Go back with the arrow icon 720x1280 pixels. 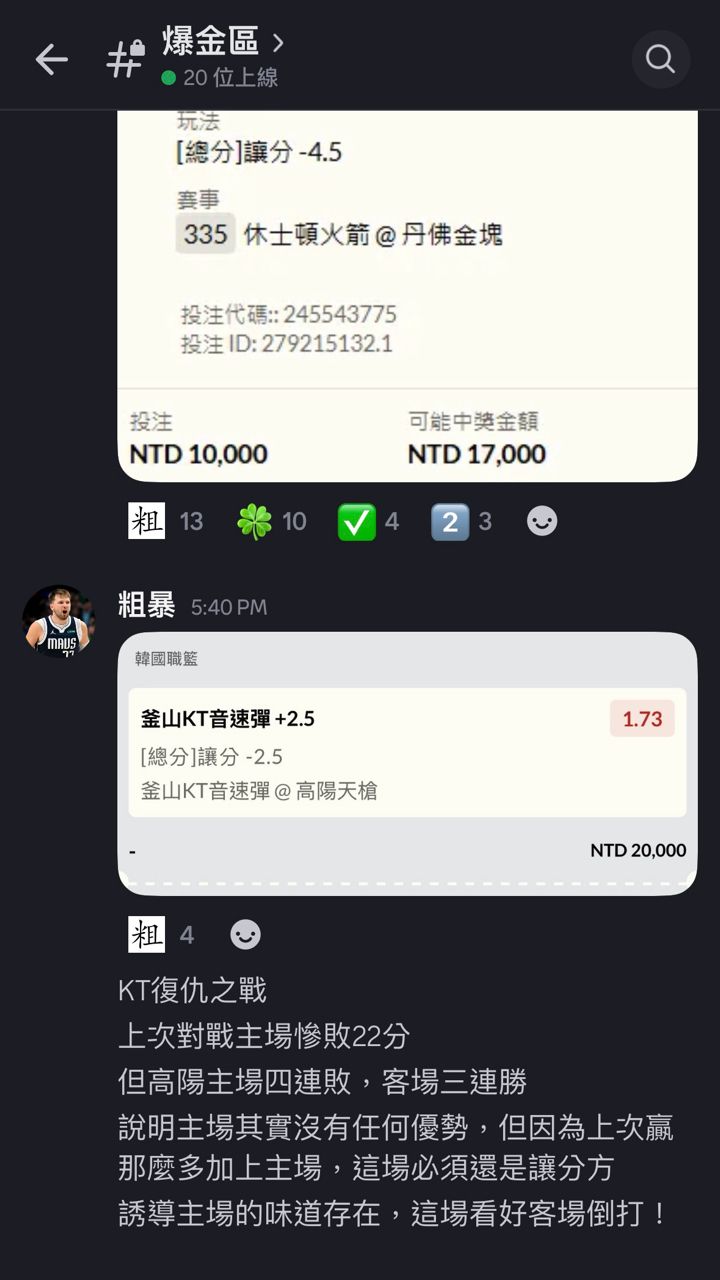click(52, 60)
